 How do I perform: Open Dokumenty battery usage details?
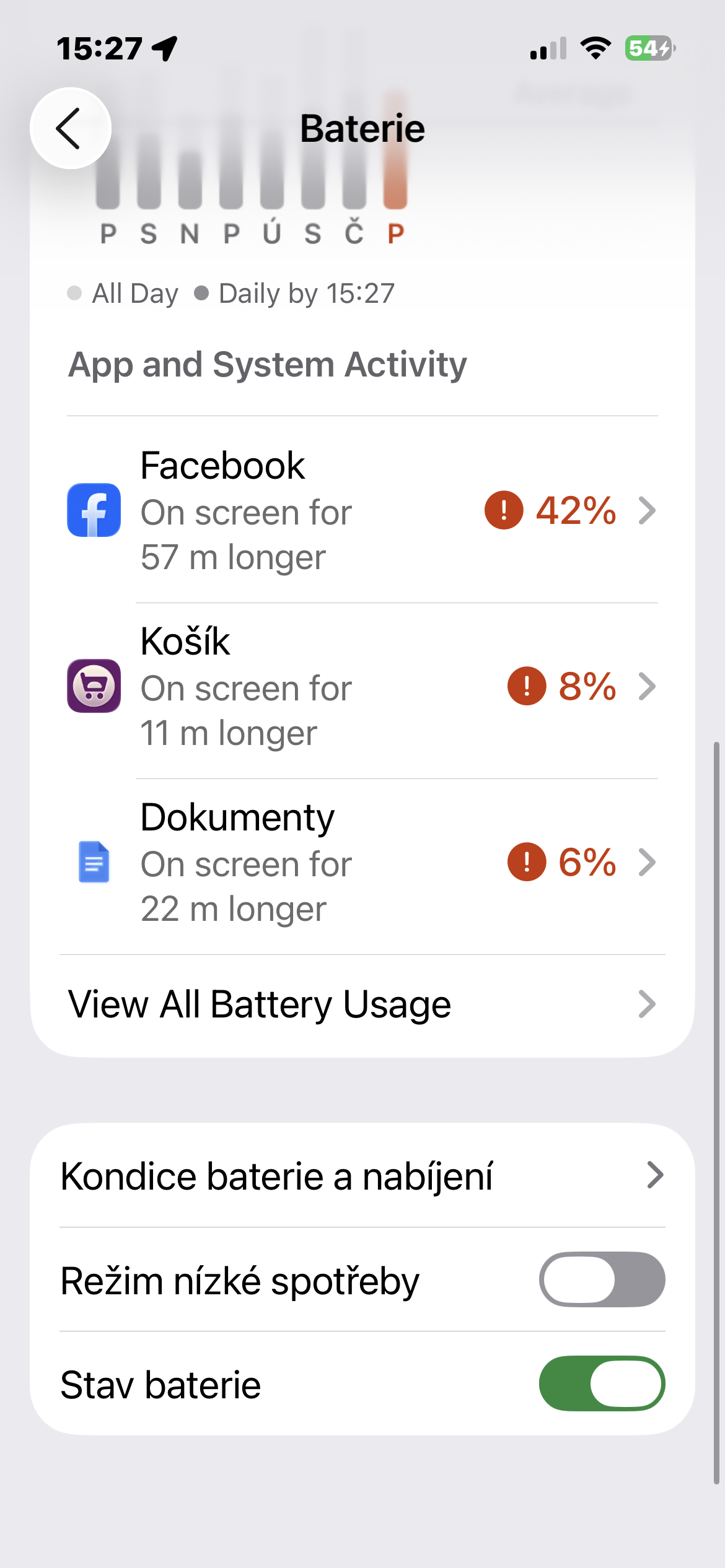362,862
